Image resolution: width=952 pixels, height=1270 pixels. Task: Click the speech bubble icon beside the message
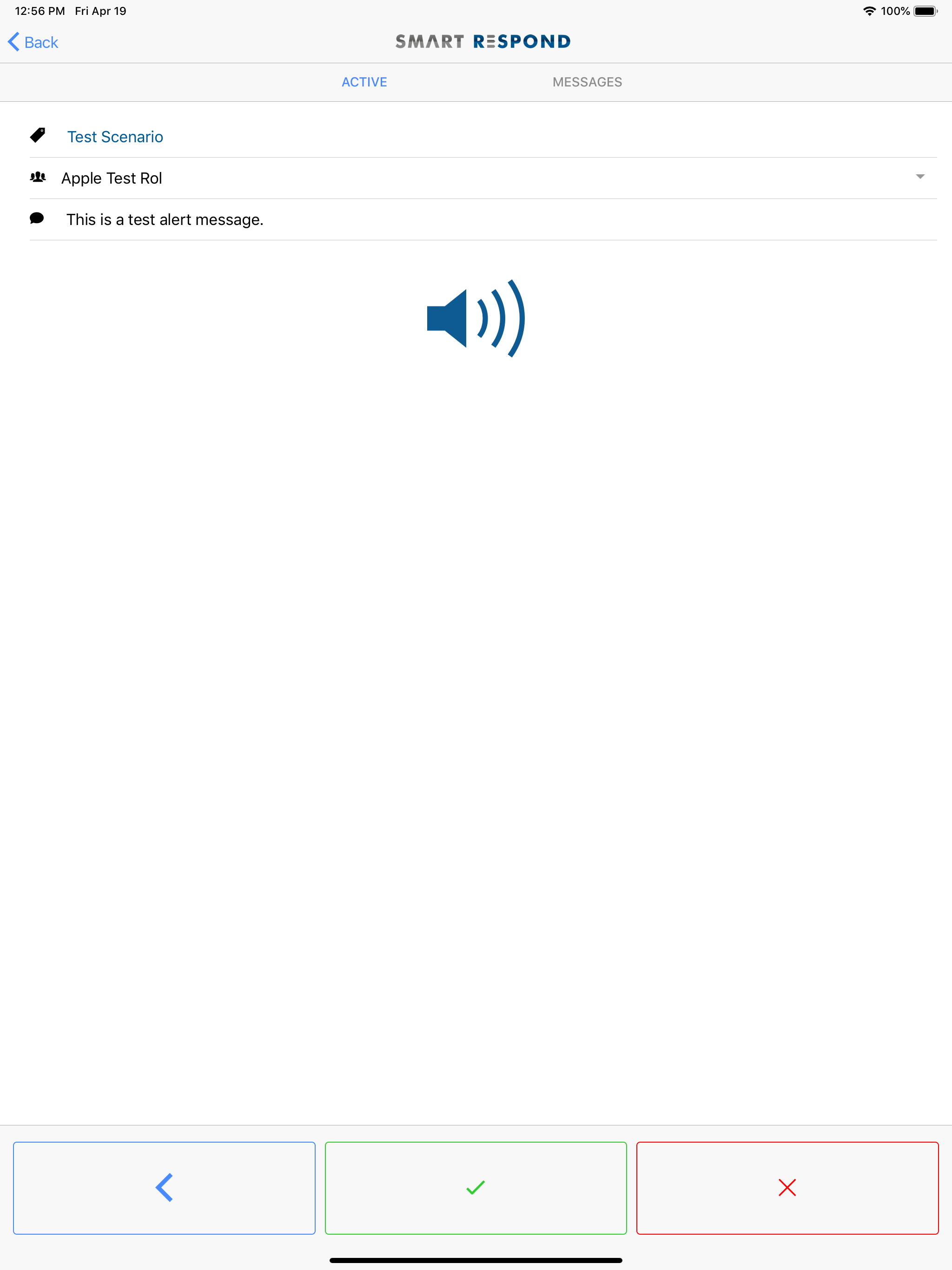(x=37, y=219)
